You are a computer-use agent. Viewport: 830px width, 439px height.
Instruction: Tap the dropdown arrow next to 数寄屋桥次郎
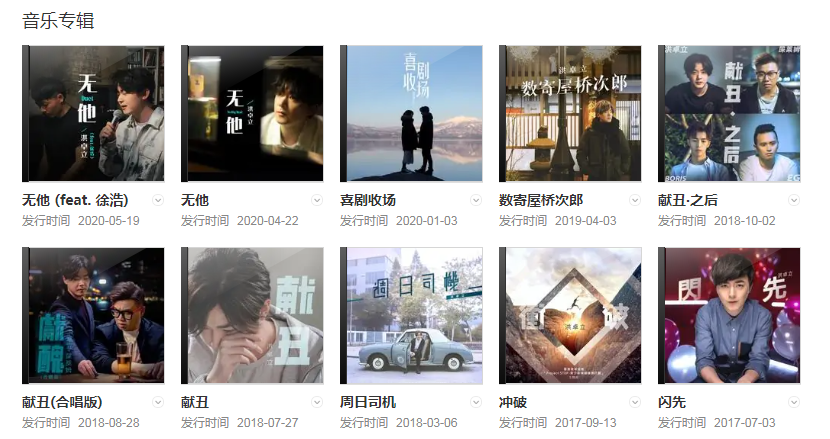click(635, 200)
